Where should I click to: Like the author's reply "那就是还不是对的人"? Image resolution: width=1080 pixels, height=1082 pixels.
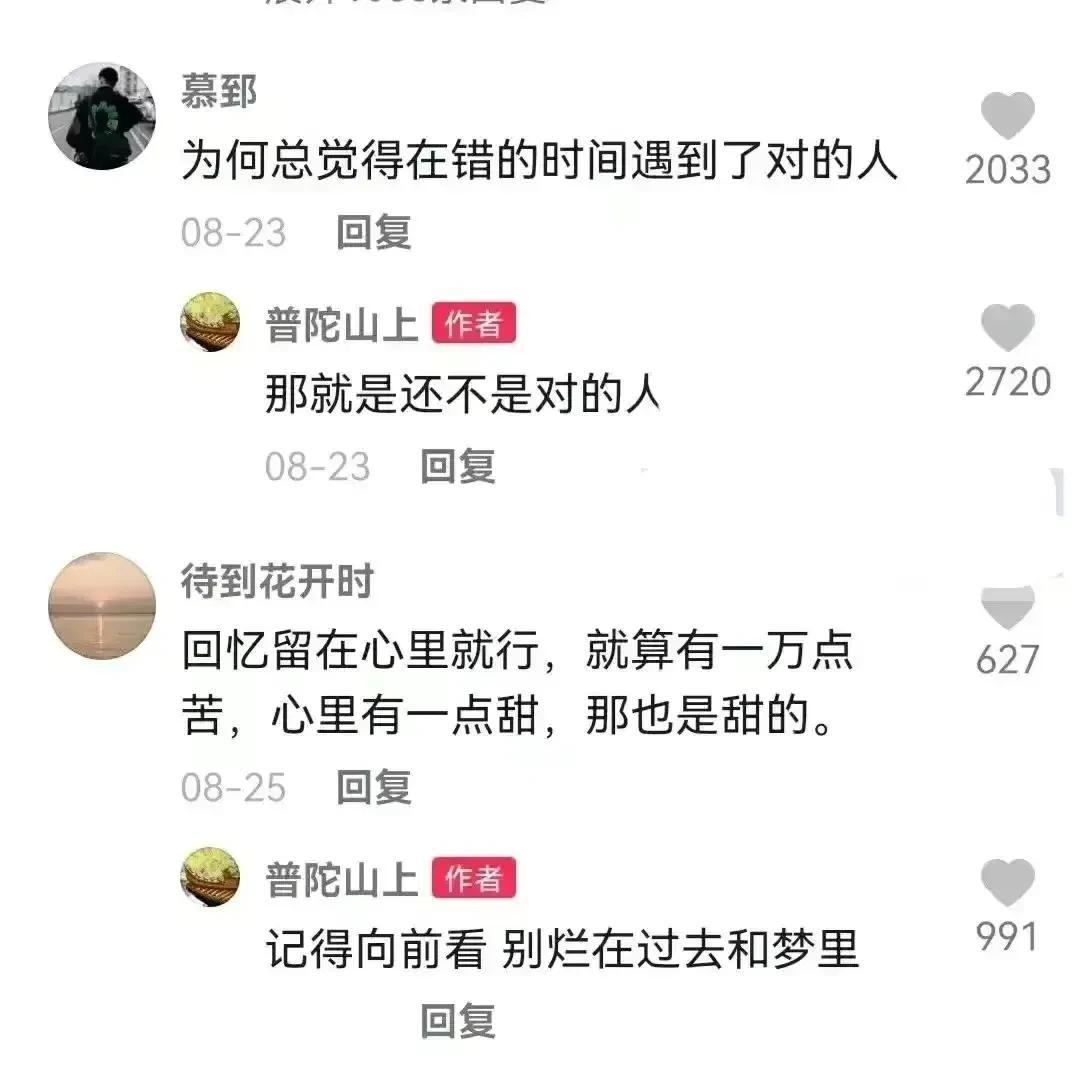1007,328
